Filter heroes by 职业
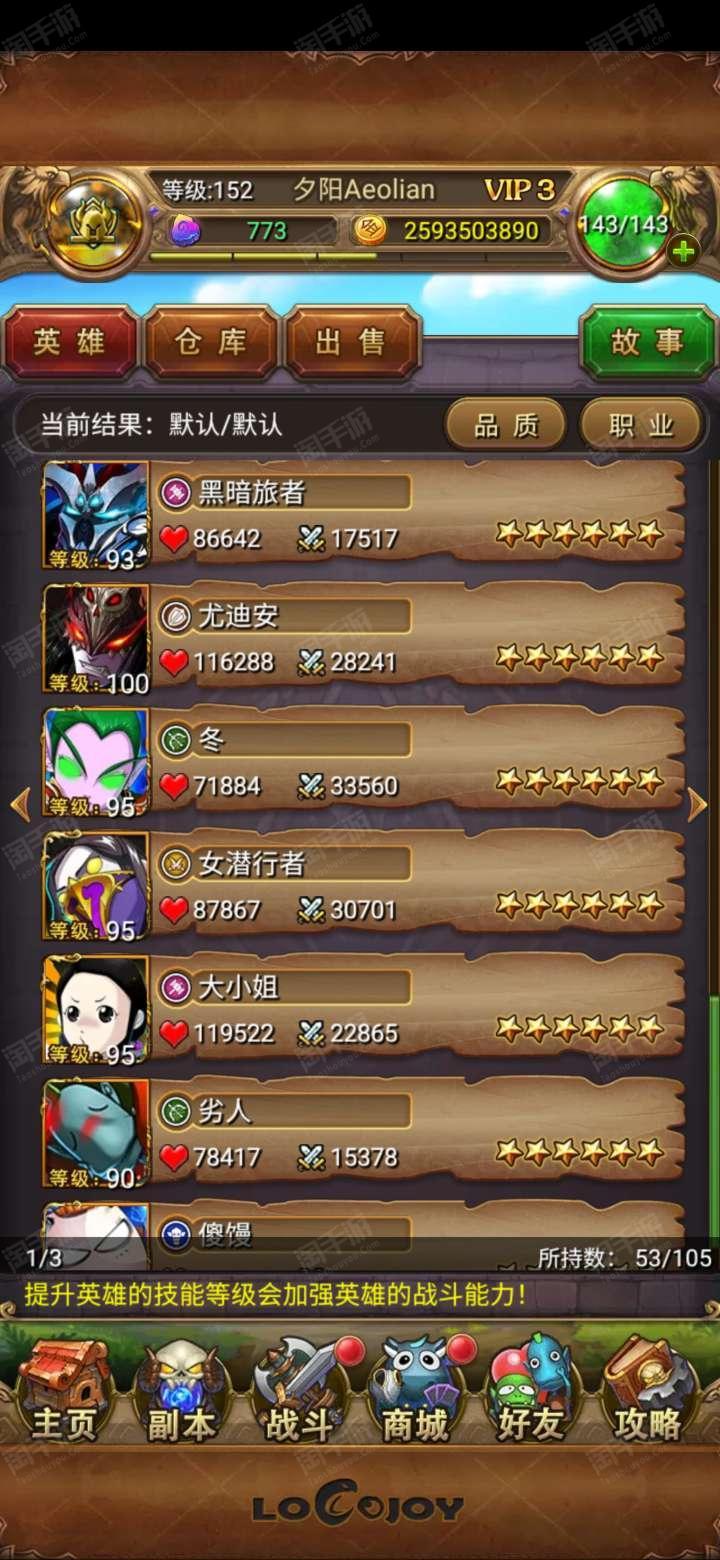This screenshot has width=720, height=1560. pos(641,426)
